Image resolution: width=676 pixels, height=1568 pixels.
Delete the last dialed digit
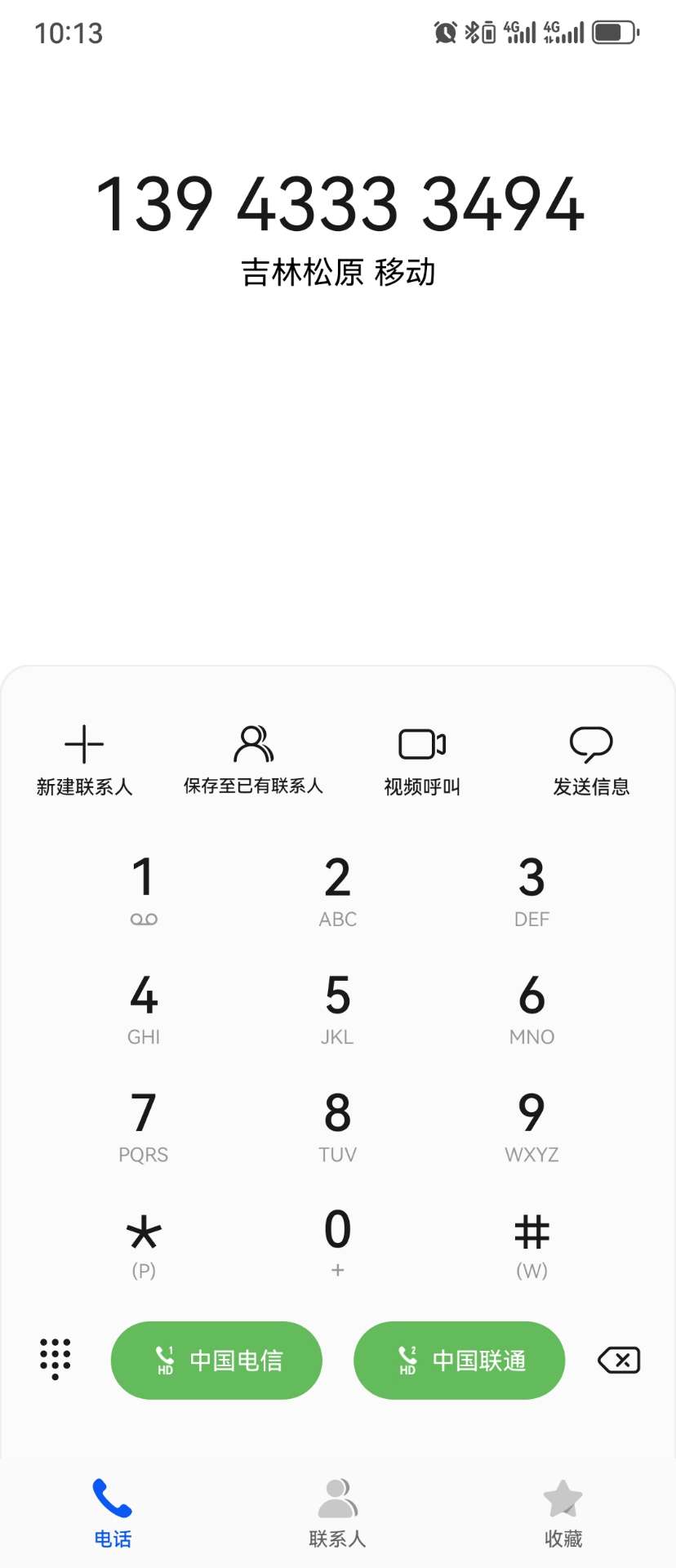pyautogui.click(x=619, y=1361)
